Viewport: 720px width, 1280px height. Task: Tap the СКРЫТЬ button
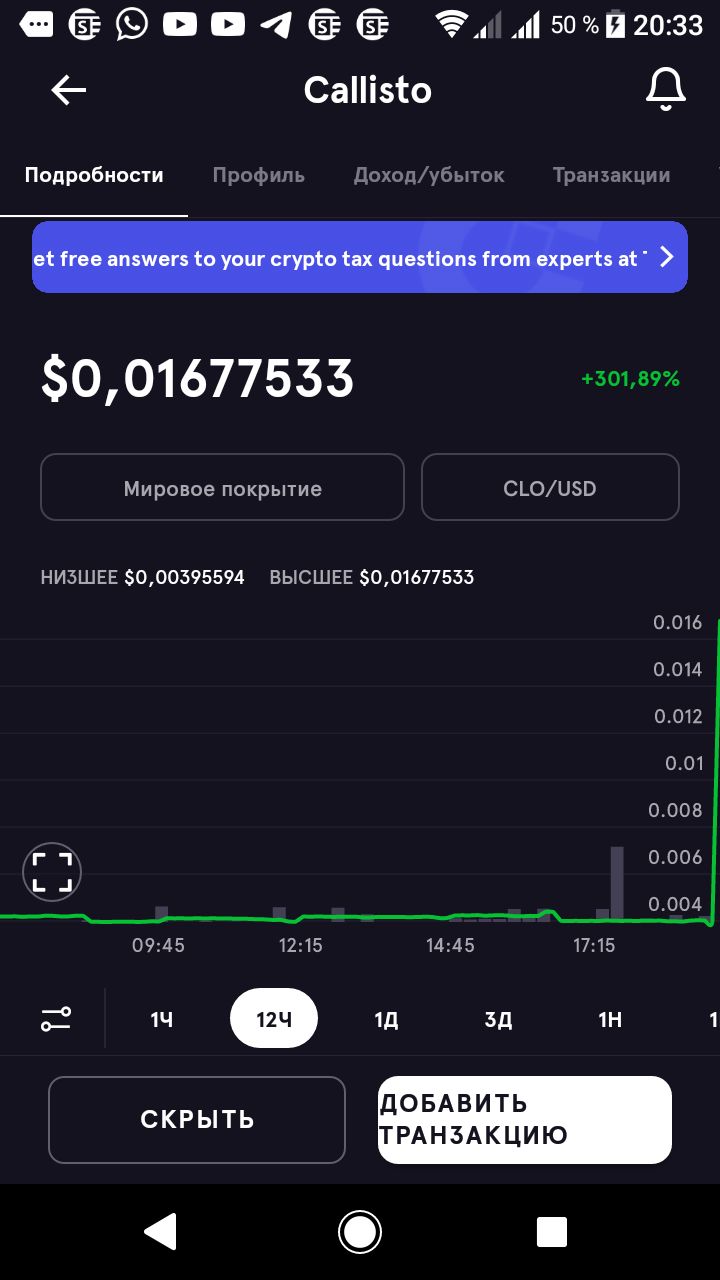click(x=197, y=1120)
